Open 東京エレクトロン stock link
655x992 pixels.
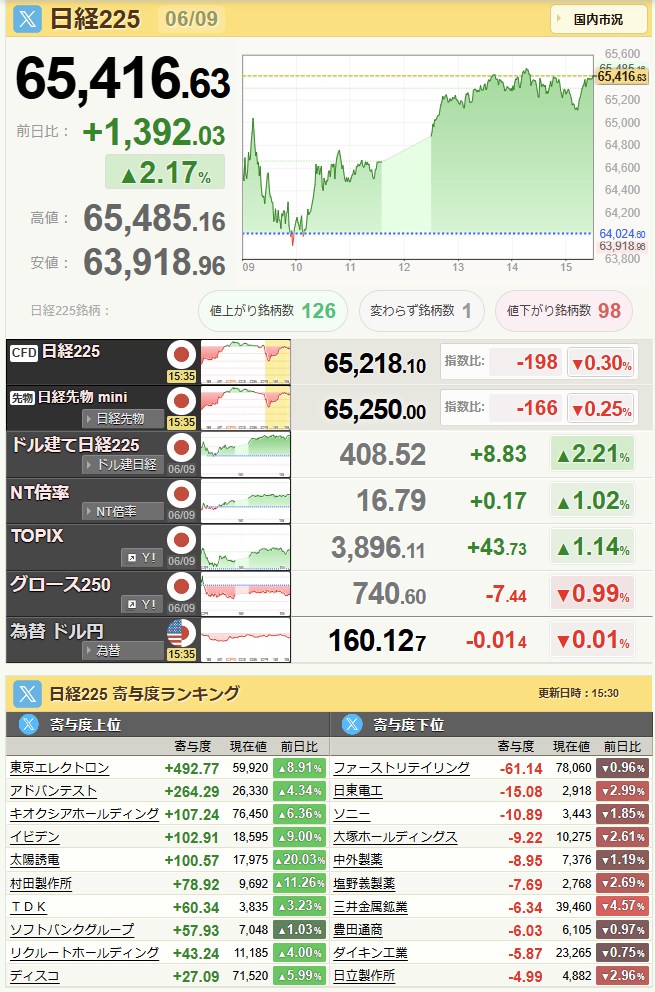pyautogui.click(x=59, y=768)
